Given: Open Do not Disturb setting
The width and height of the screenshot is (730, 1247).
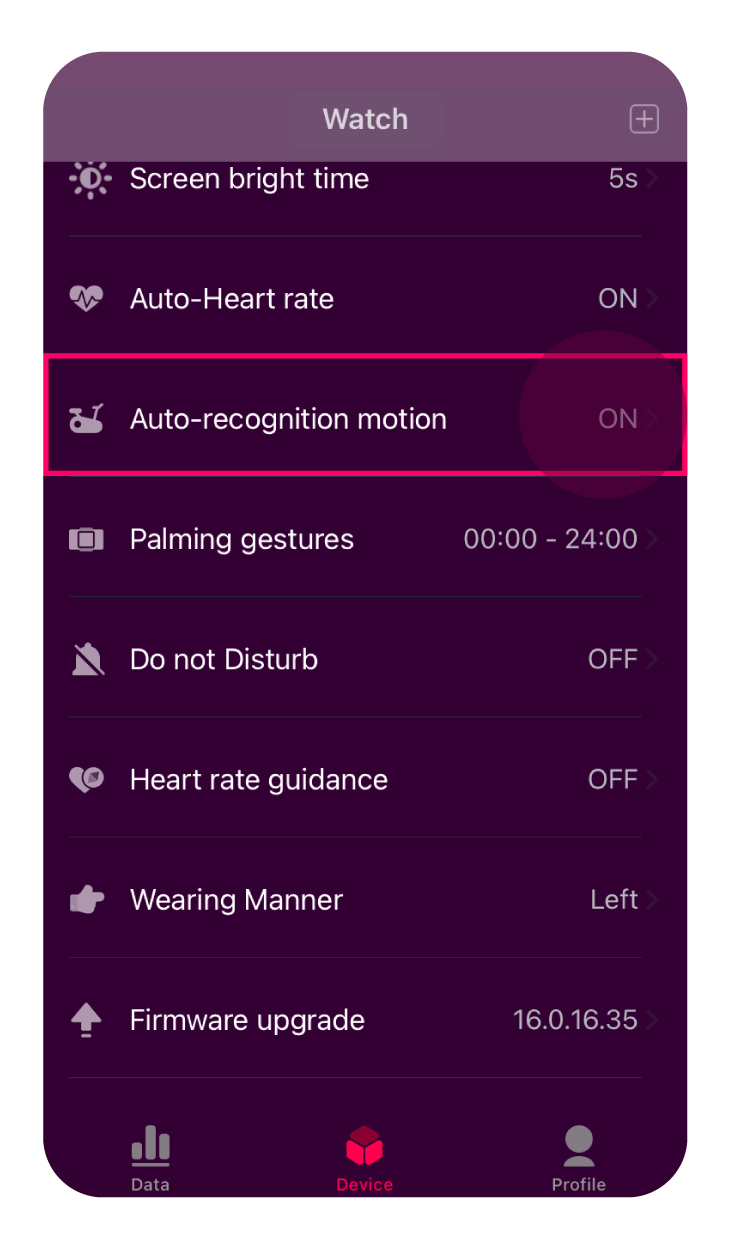Looking at the screenshot, I should [x=364, y=660].
